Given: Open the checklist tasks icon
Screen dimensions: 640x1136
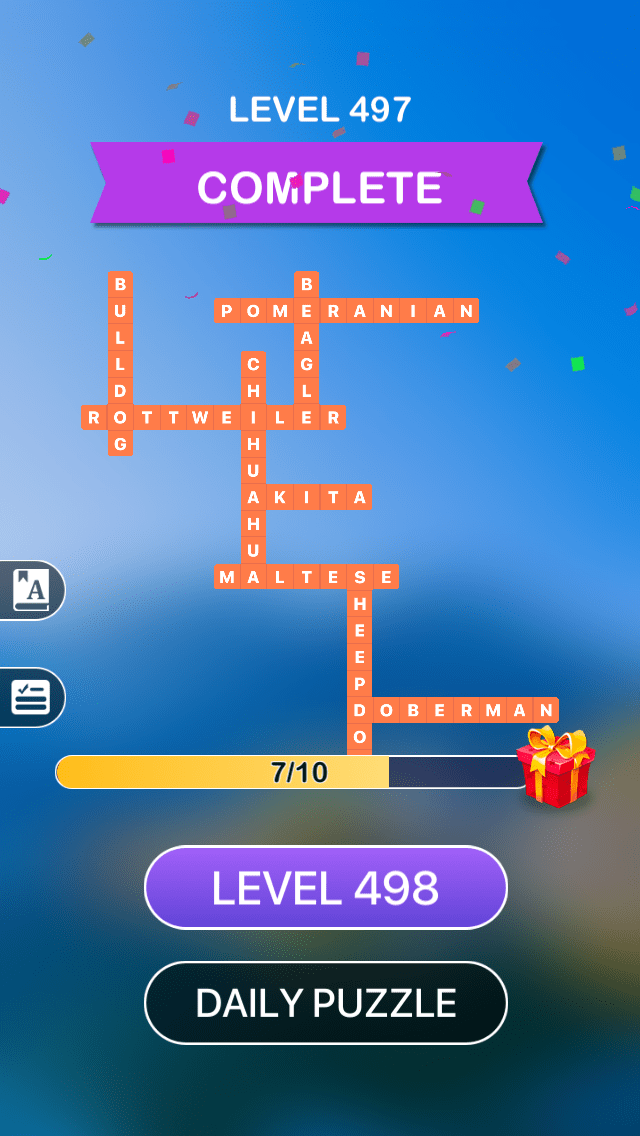Looking at the screenshot, I should pyautogui.click(x=30, y=697).
